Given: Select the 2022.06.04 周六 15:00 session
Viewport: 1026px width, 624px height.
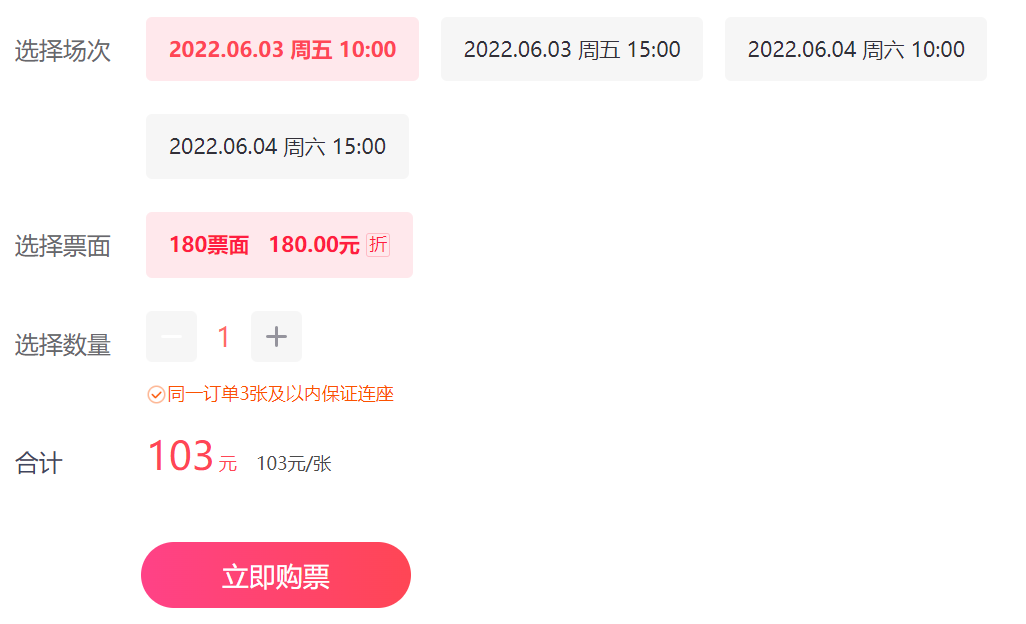Looking at the screenshot, I should click(277, 146).
